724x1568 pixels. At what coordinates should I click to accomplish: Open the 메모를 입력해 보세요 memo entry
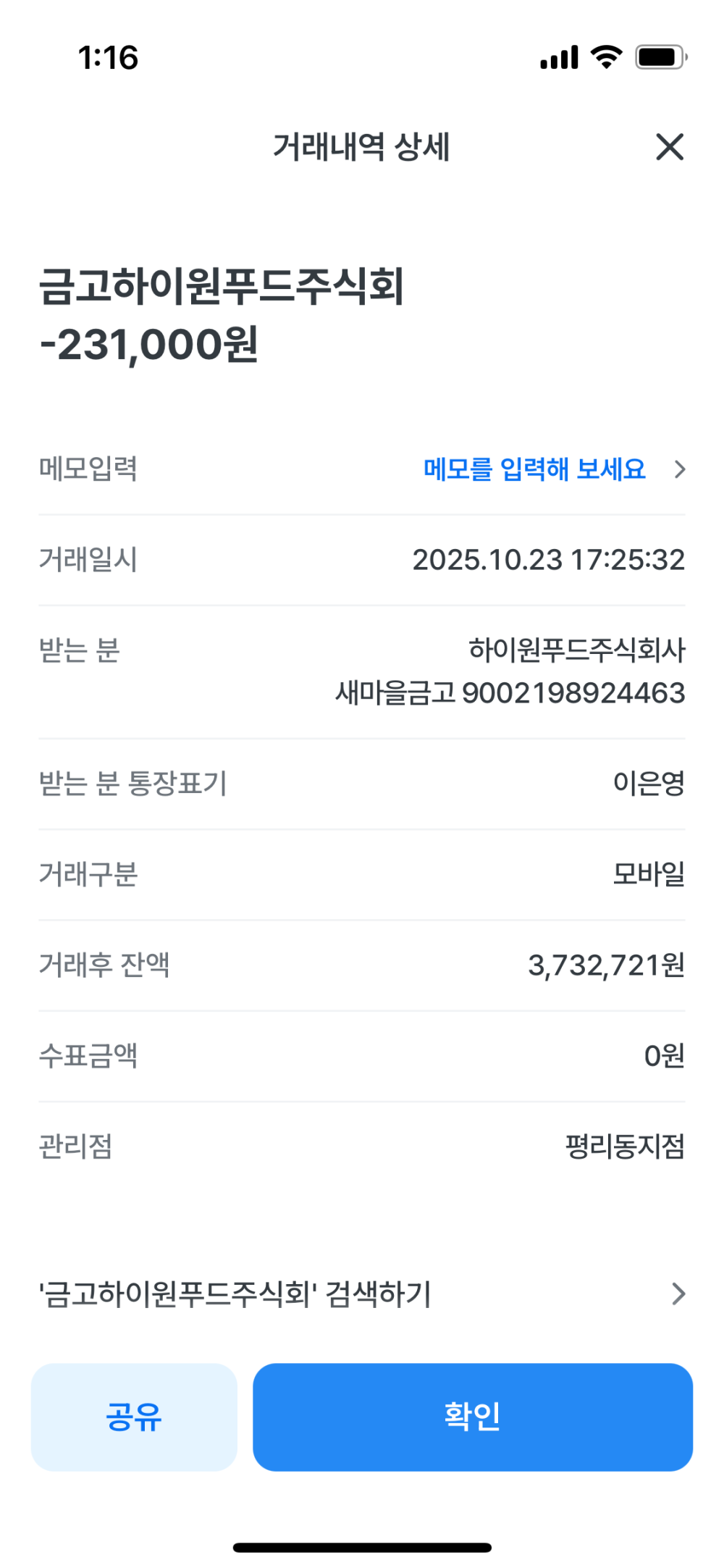534,469
